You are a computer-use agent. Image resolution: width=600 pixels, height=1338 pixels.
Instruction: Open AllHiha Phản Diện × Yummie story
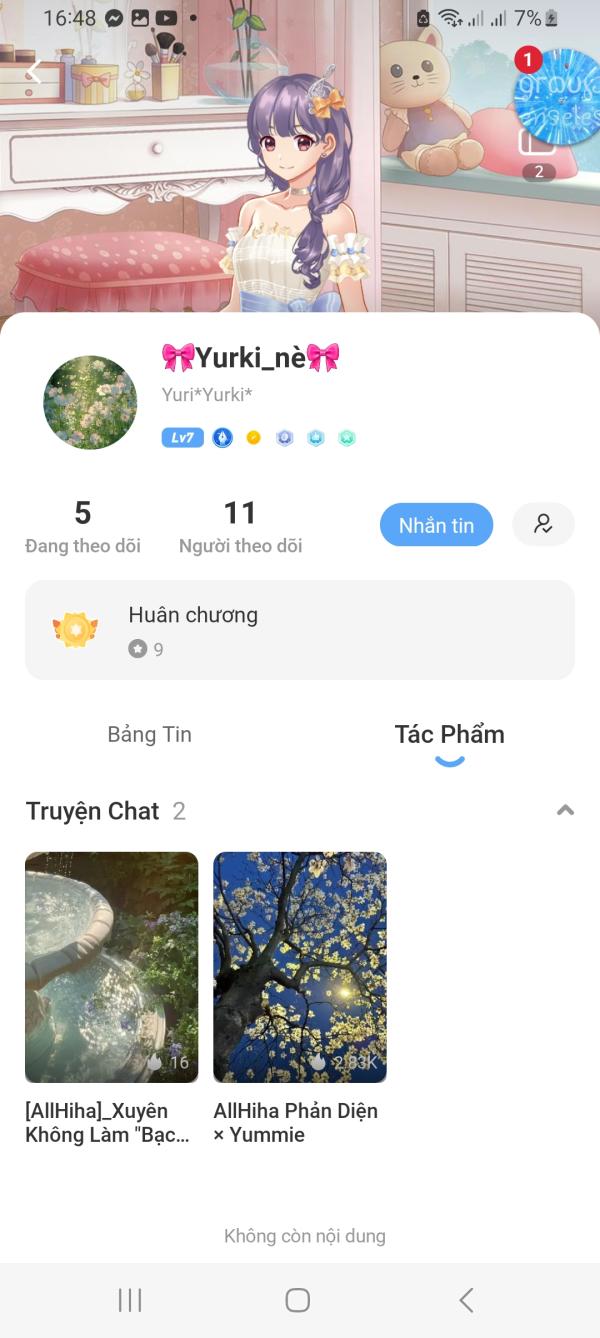click(300, 967)
